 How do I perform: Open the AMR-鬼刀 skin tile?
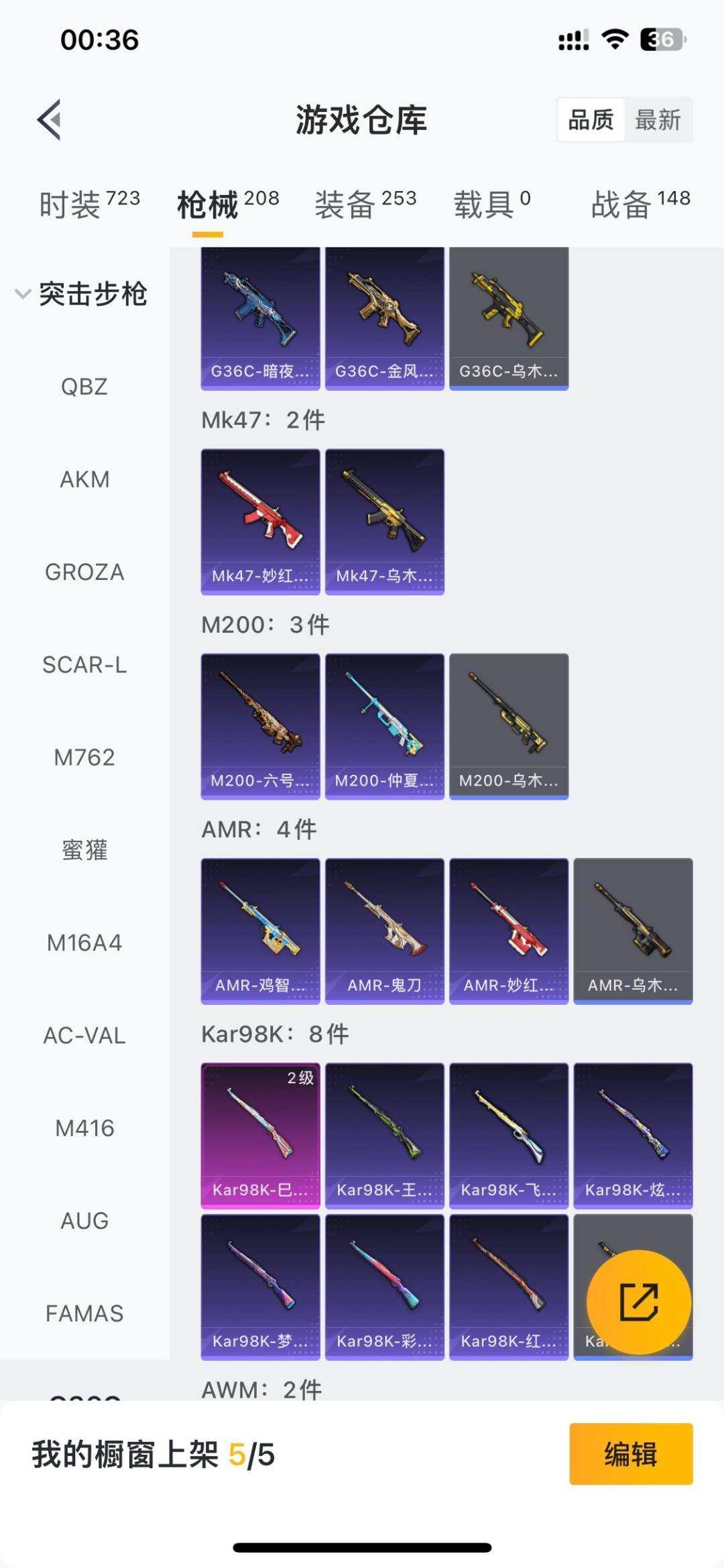385,930
